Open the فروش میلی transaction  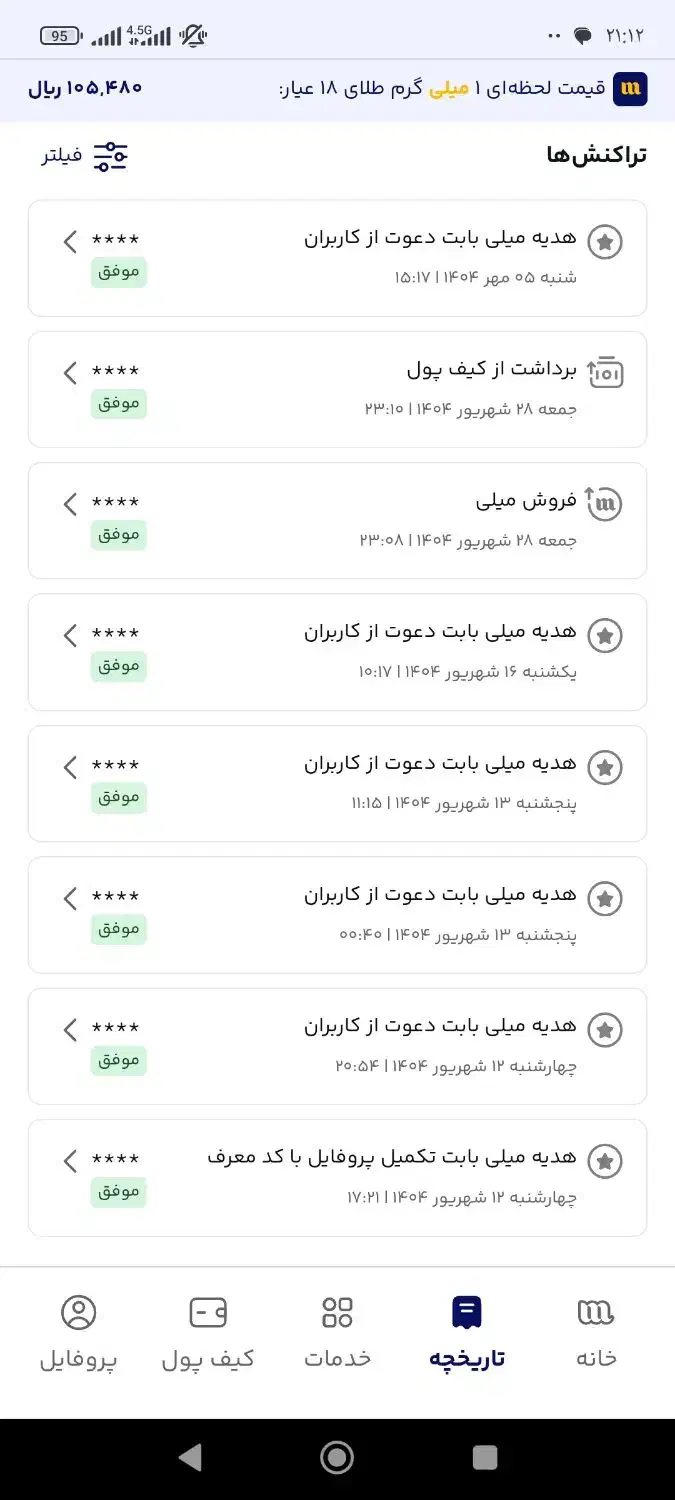point(337,520)
